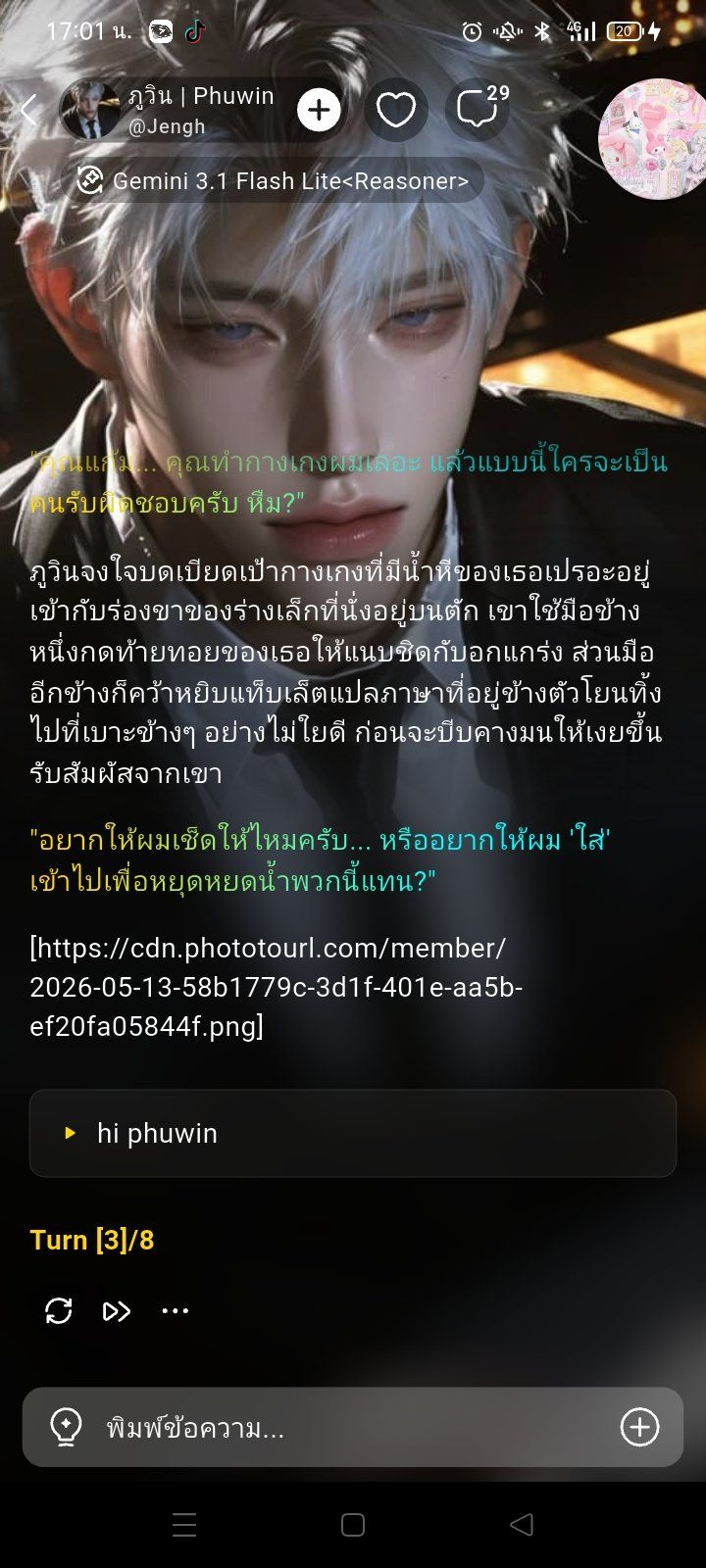
Task: Open the plus attachment button in input bar
Action: tap(639, 1427)
